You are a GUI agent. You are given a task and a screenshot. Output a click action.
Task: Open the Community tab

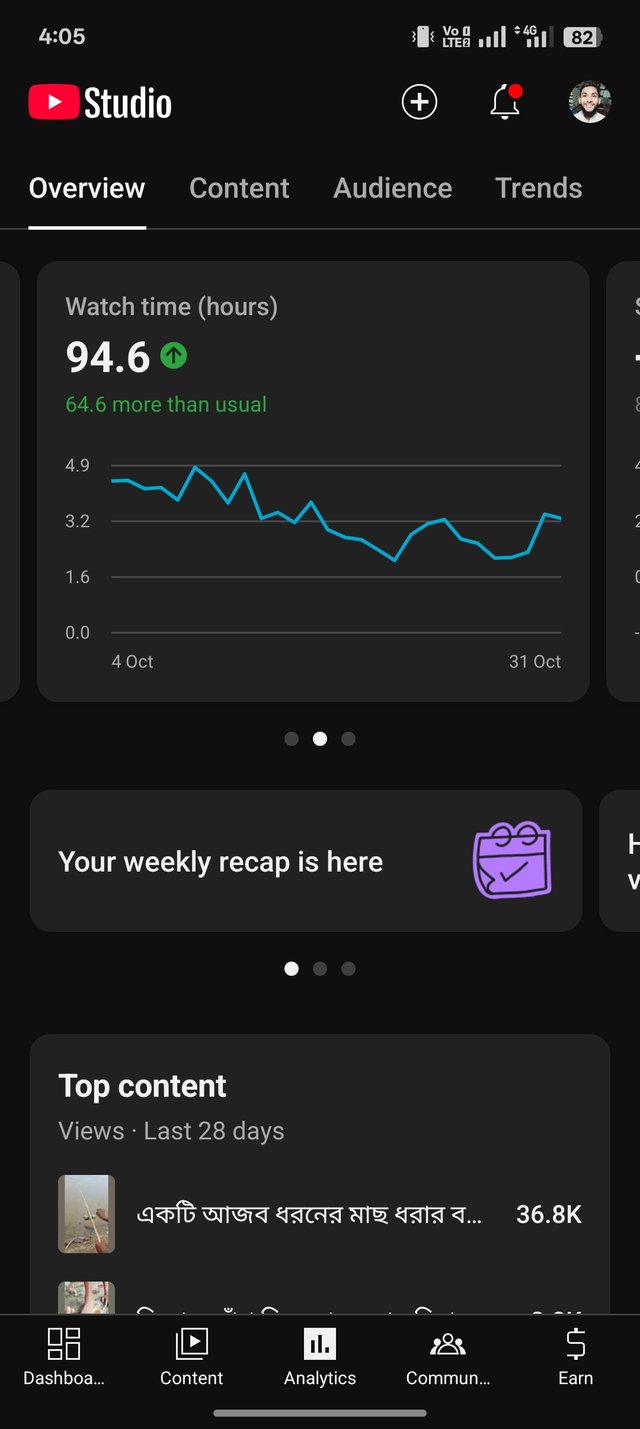click(x=448, y=1356)
